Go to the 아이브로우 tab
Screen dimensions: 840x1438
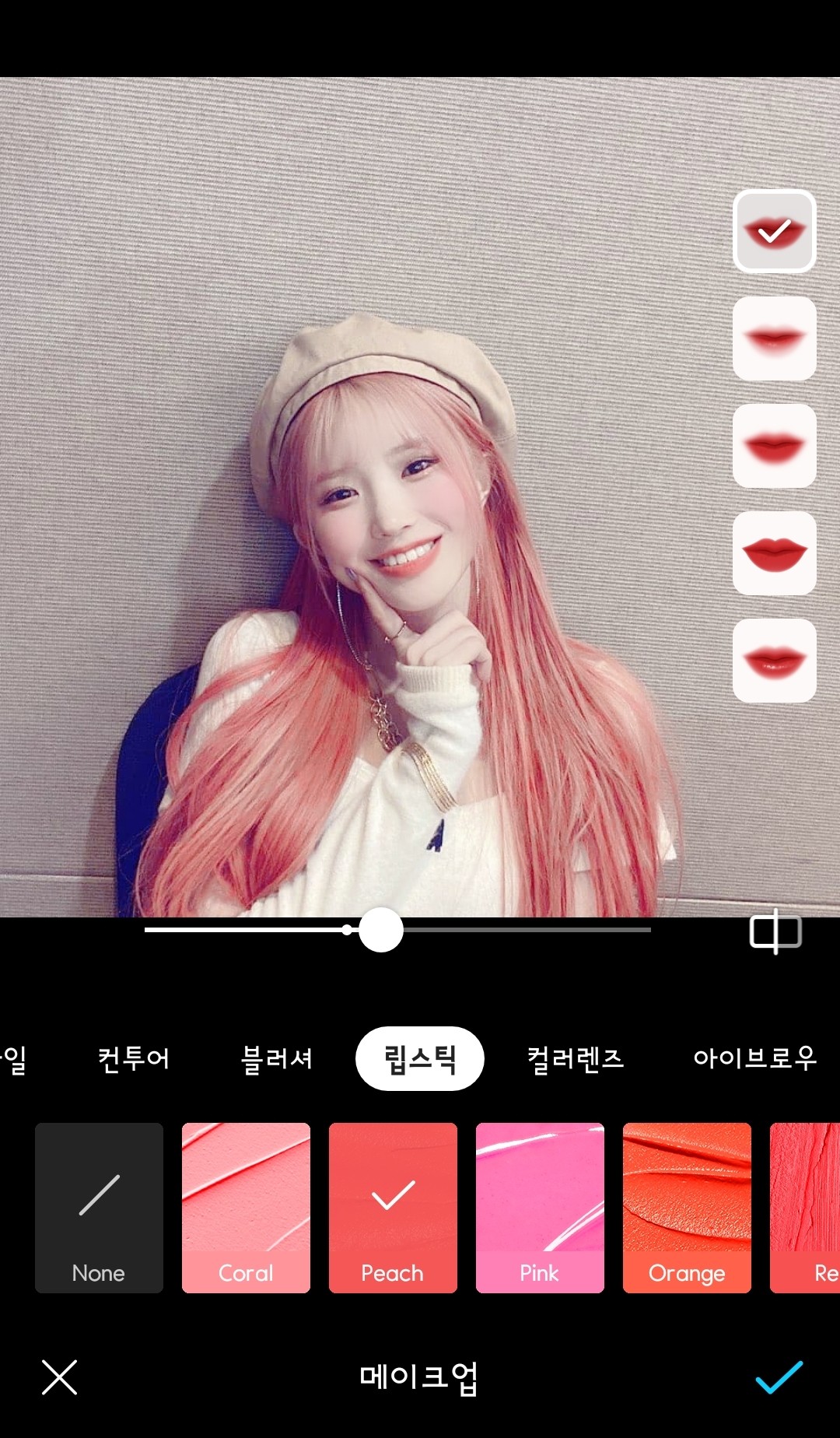pyautogui.click(x=754, y=1058)
